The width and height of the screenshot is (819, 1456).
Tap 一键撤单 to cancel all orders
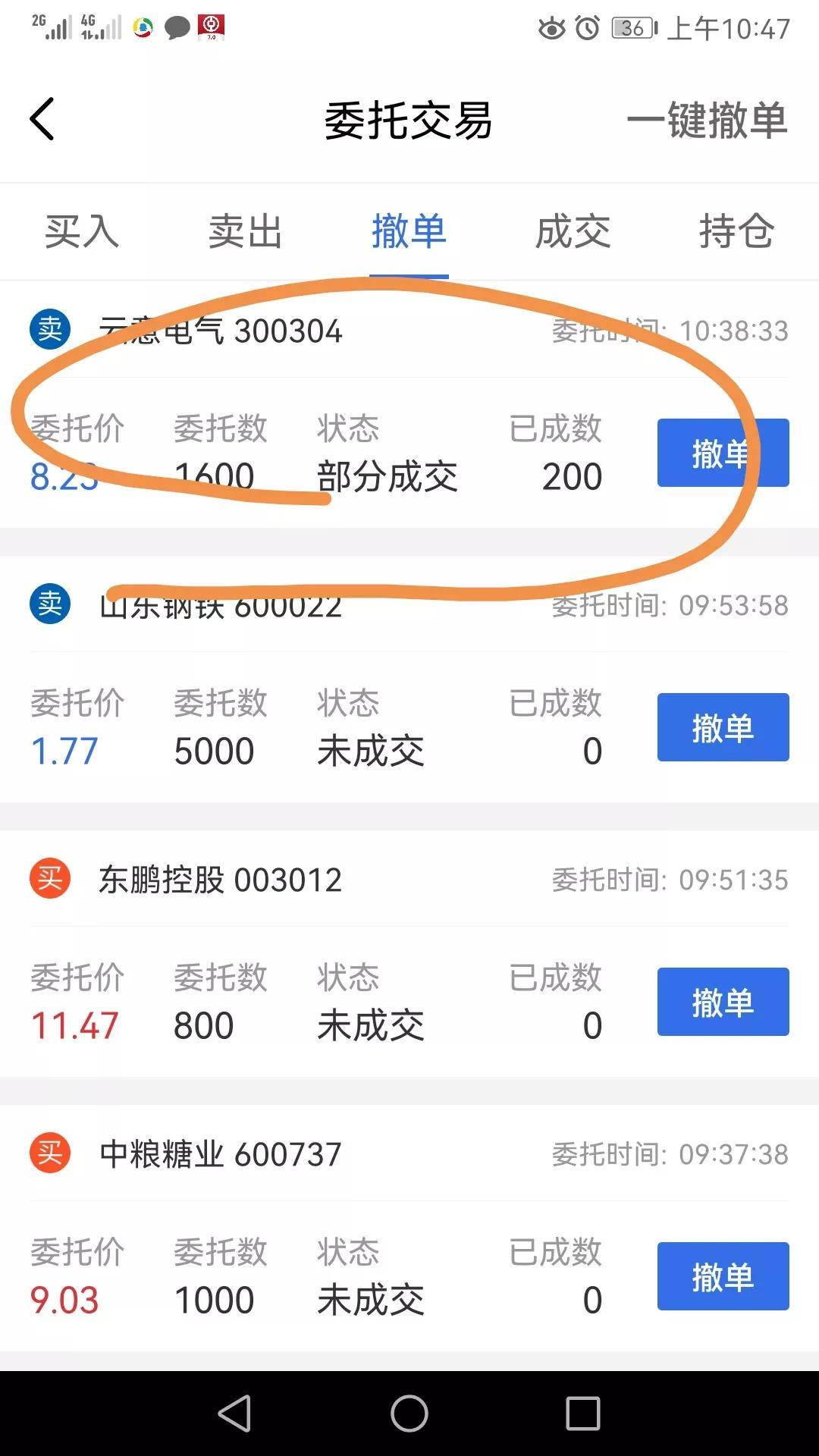707,120
